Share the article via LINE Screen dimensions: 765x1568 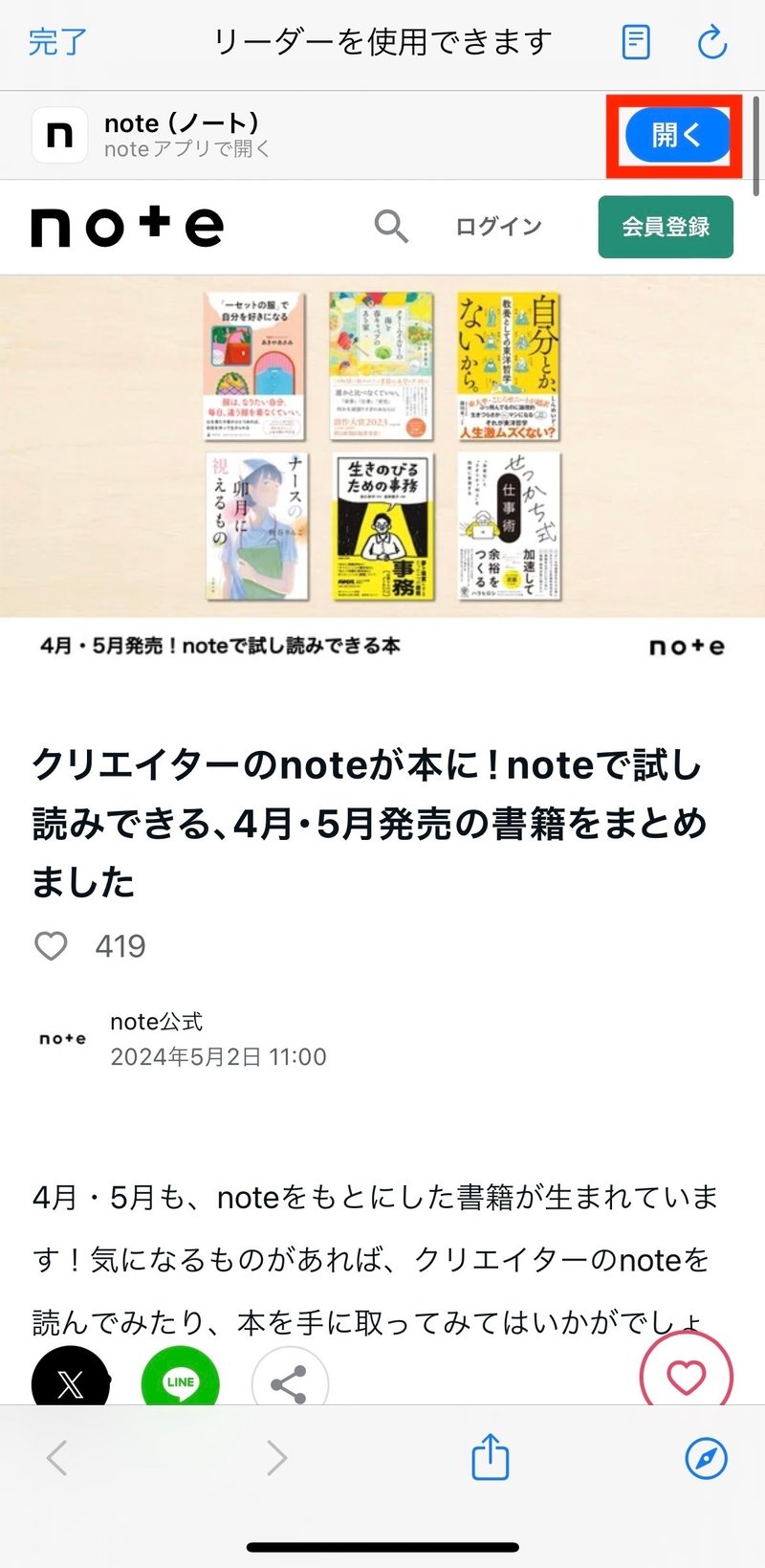pyautogui.click(x=180, y=1377)
